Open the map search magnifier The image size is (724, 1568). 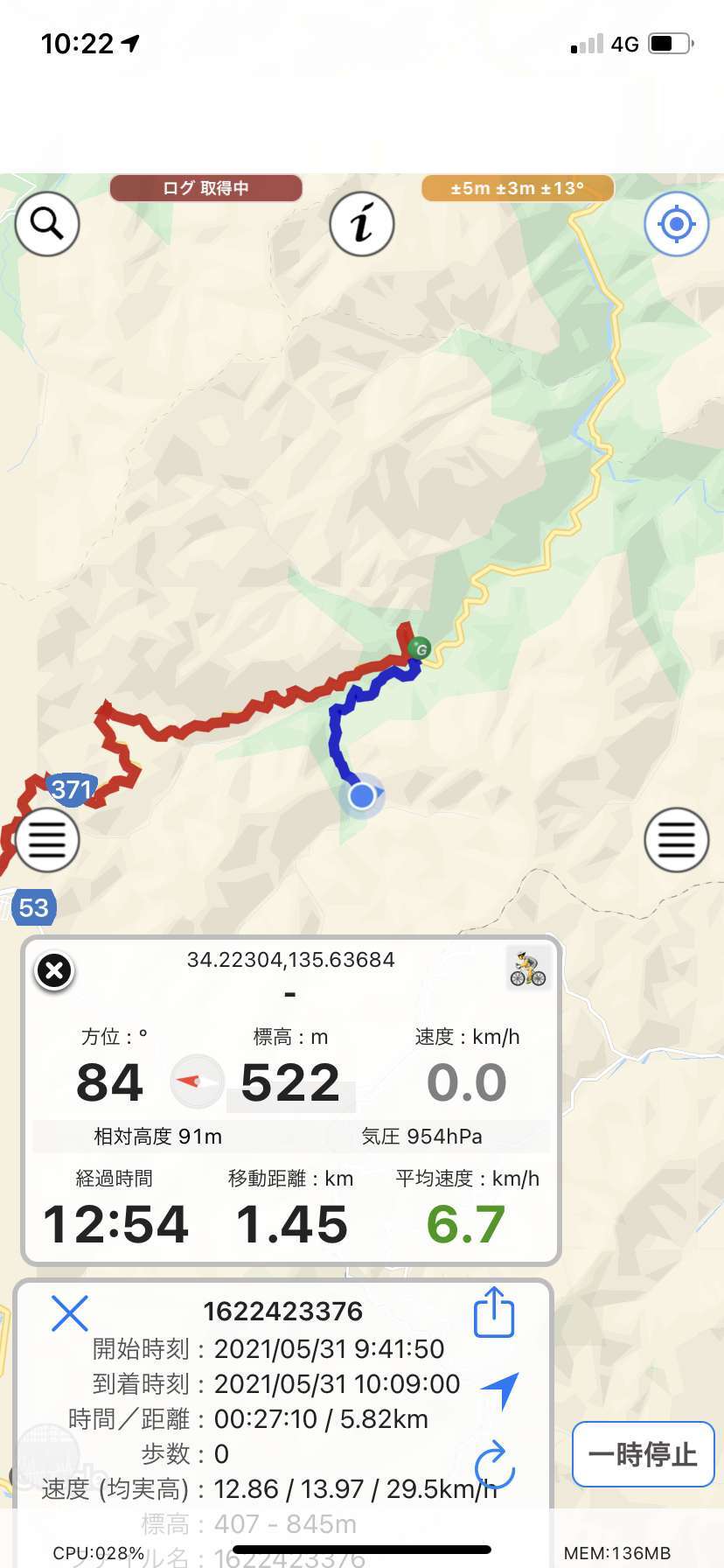(x=47, y=224)
